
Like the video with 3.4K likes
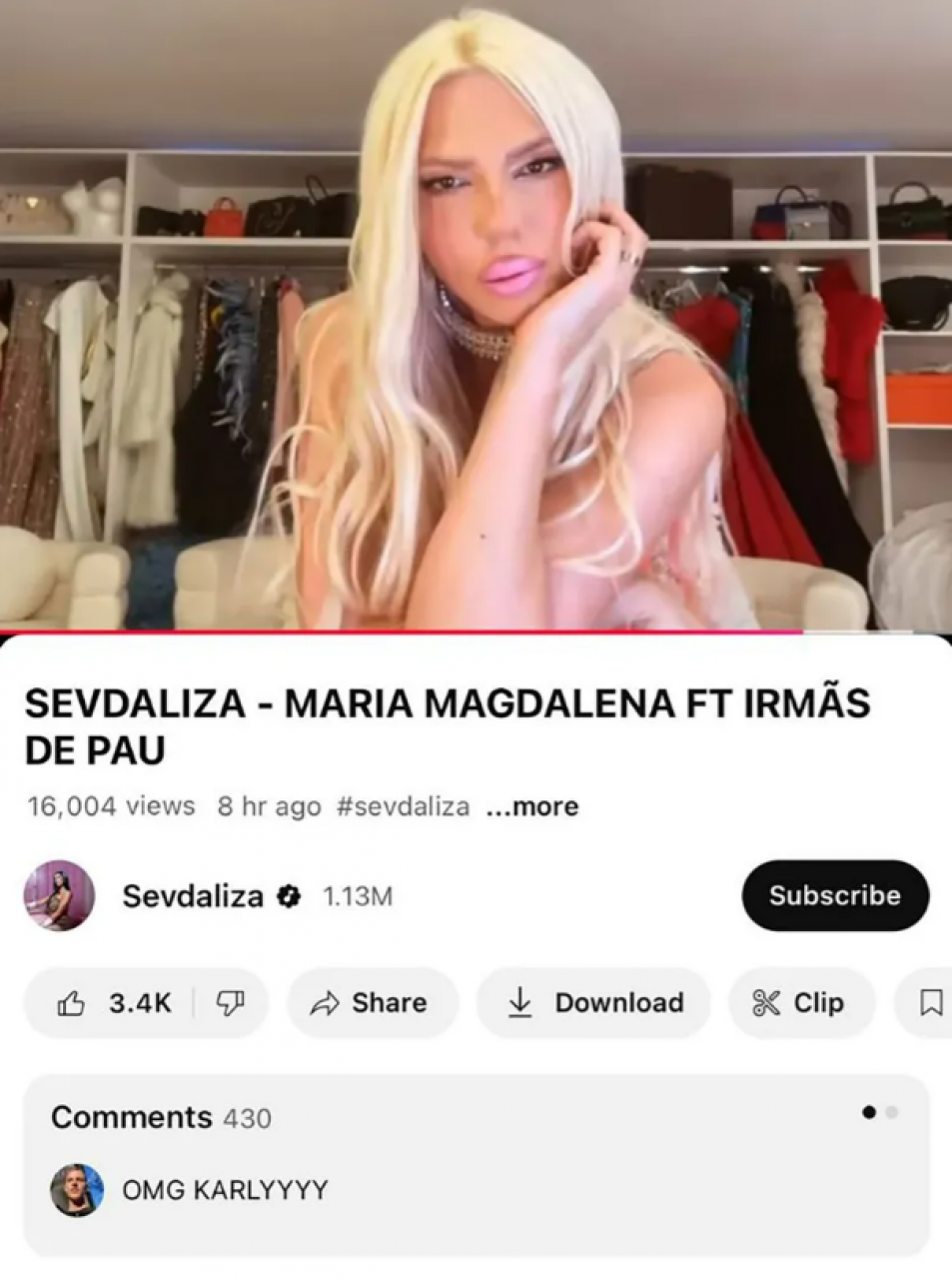click(x=112, y=1002)
